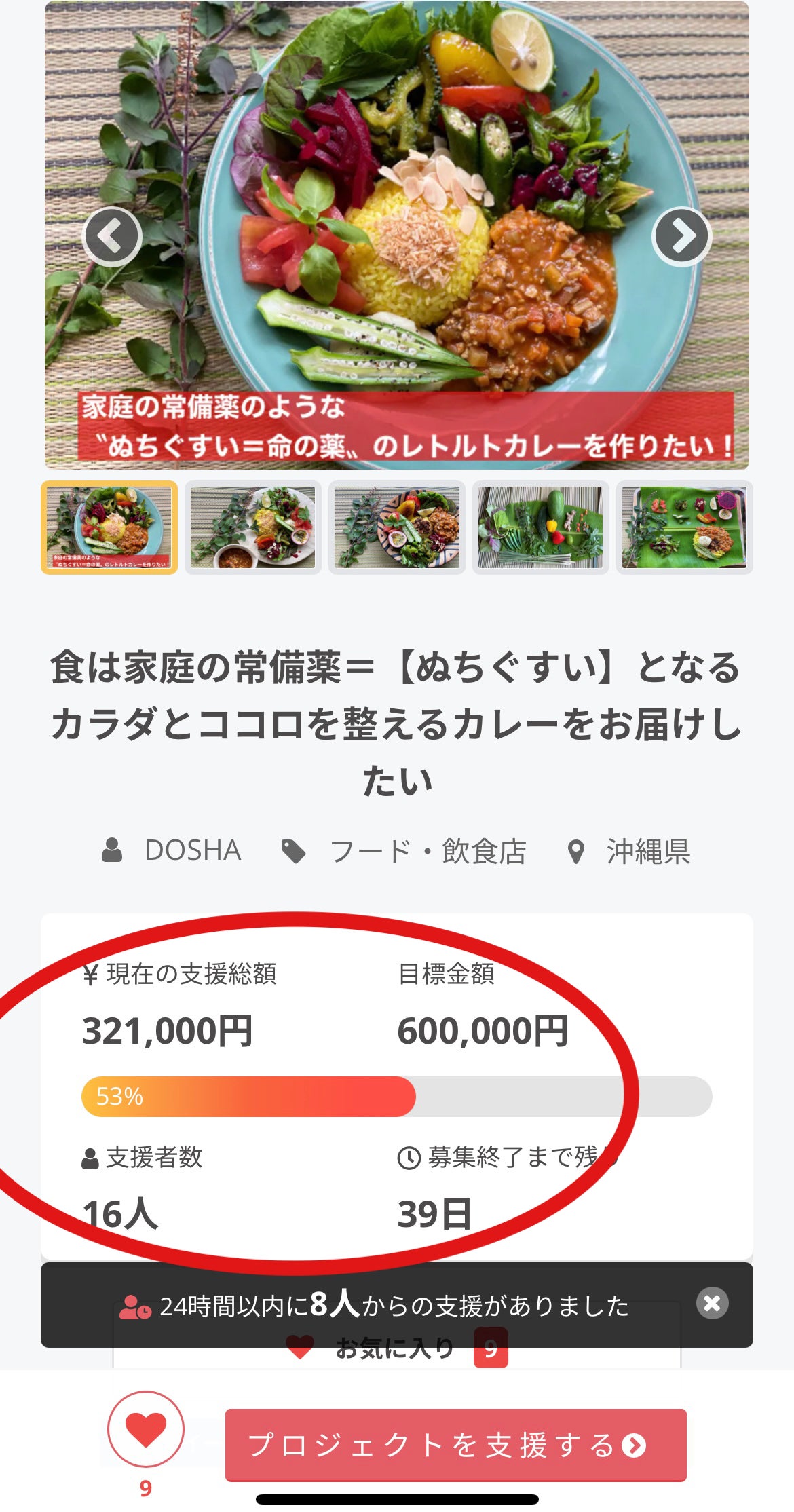Select the third thumbnail with the patterned plate
The width and height of the screenshot is (794, 1512).
pos(397,527)
